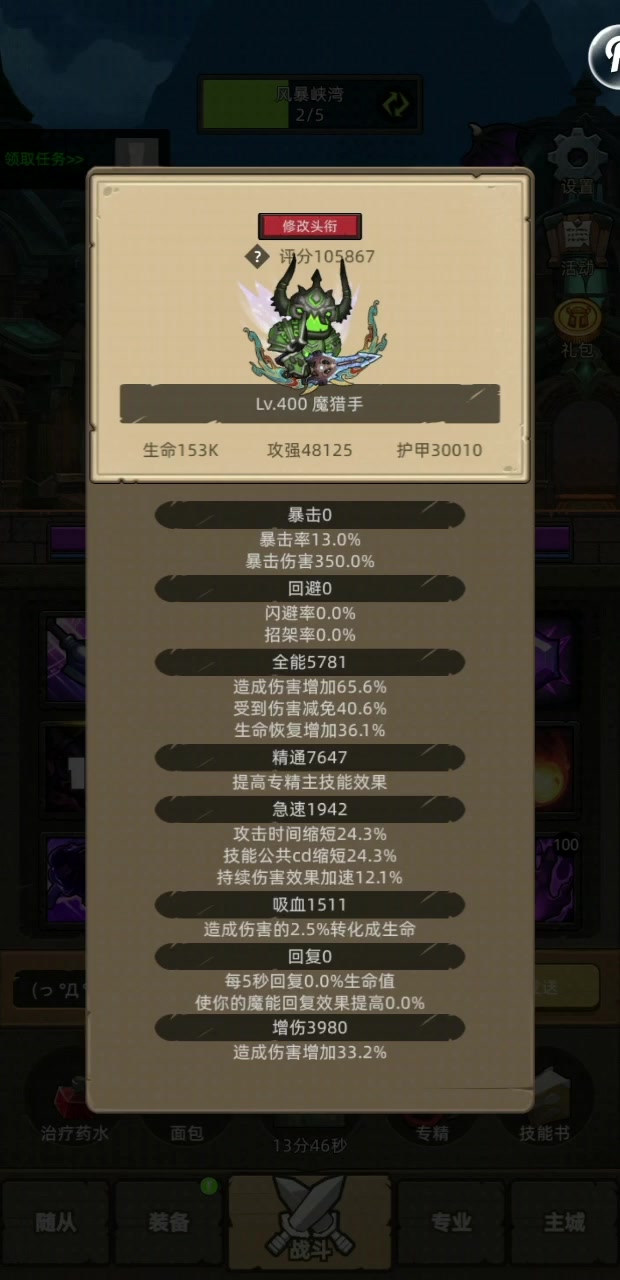Switch to the 主城 tab
This screenshot has height=1280, width=620.
(x=564, y=1221)
